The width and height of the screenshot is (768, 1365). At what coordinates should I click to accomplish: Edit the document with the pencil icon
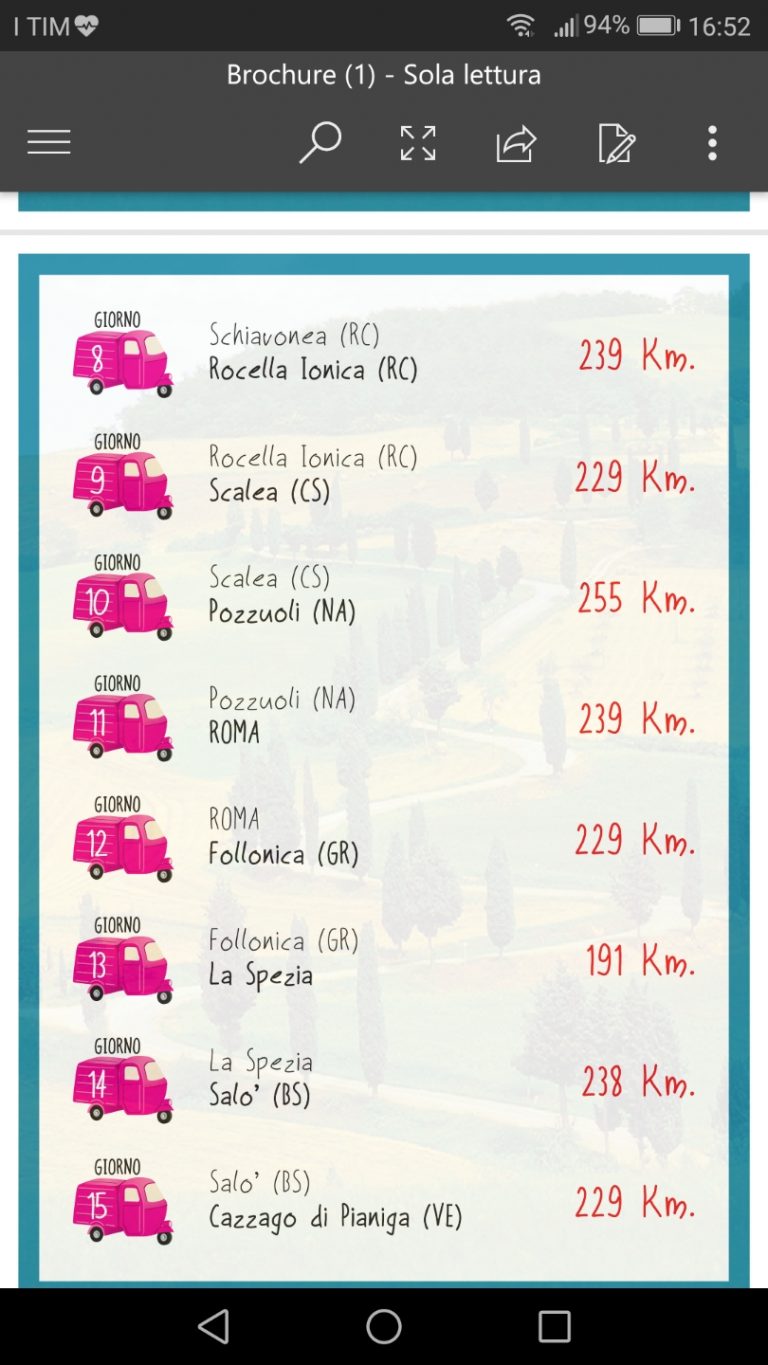[x=616, y=143]
